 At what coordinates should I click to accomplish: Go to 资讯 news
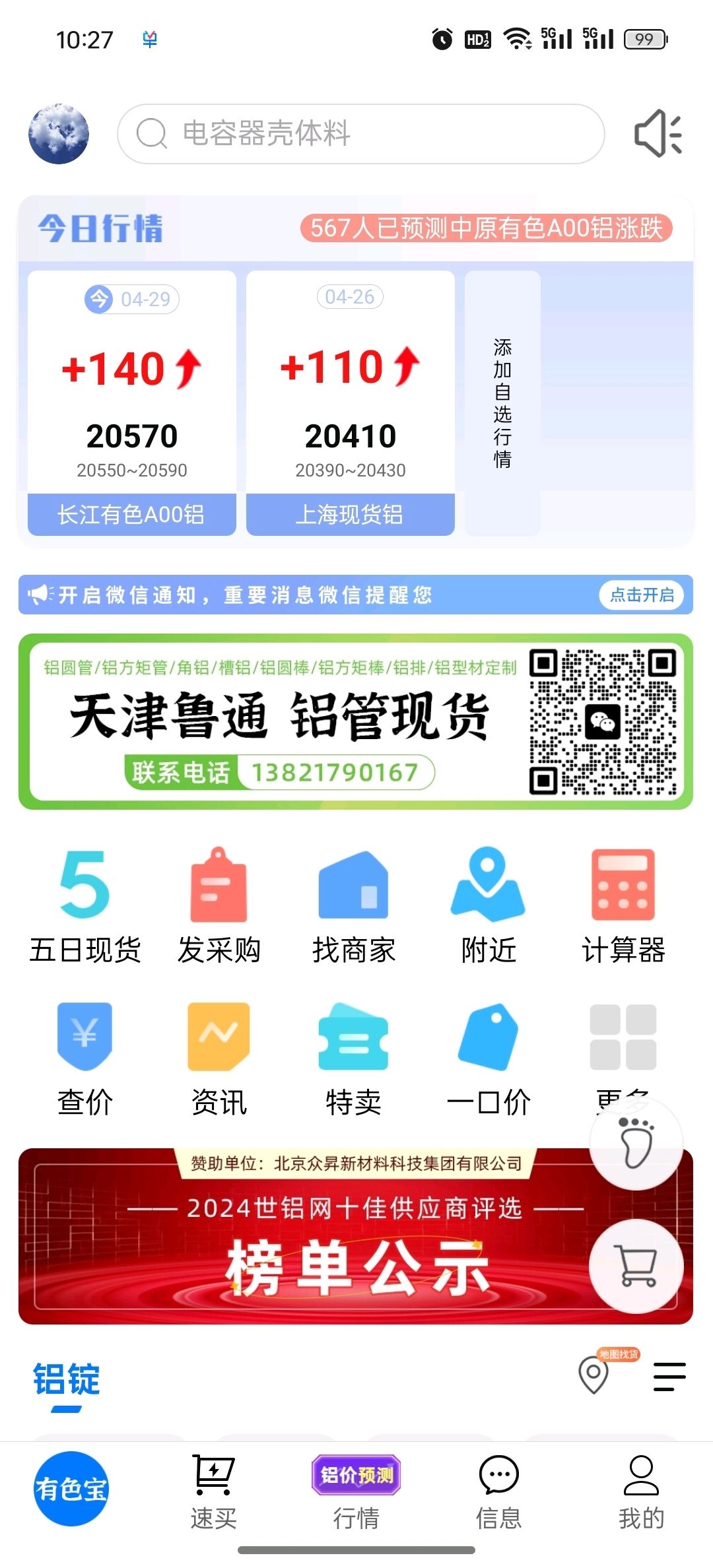tap(219, 1059)
